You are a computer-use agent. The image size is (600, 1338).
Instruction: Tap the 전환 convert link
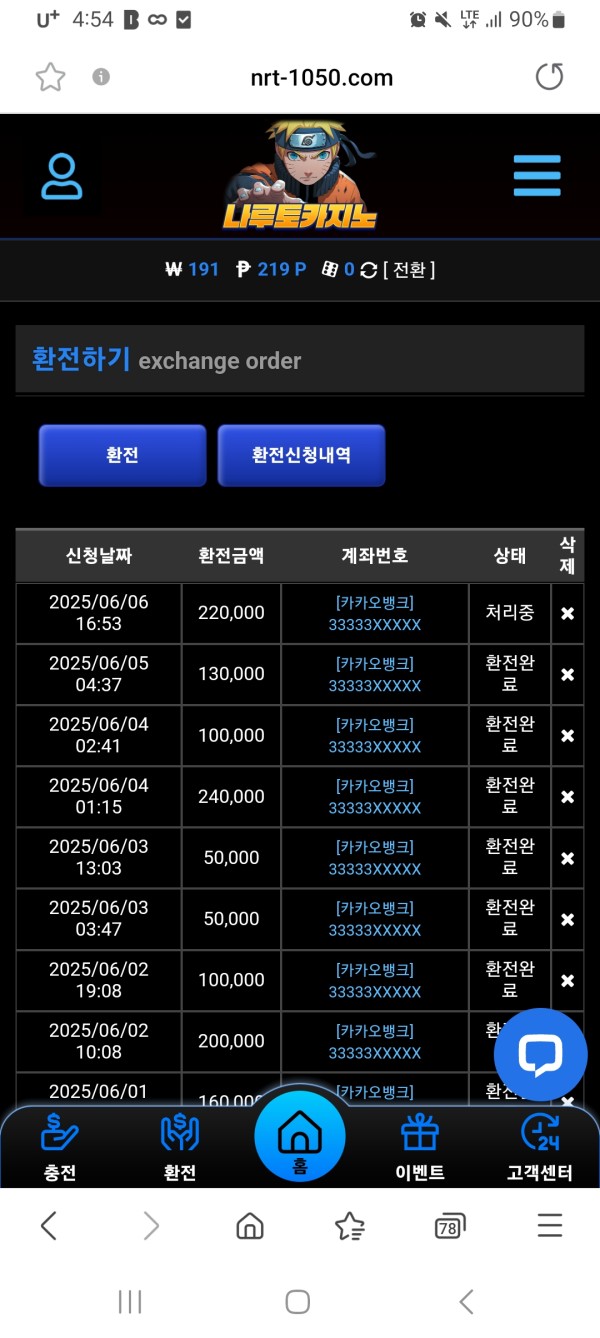pyautogui.click(x=409, y=270)
